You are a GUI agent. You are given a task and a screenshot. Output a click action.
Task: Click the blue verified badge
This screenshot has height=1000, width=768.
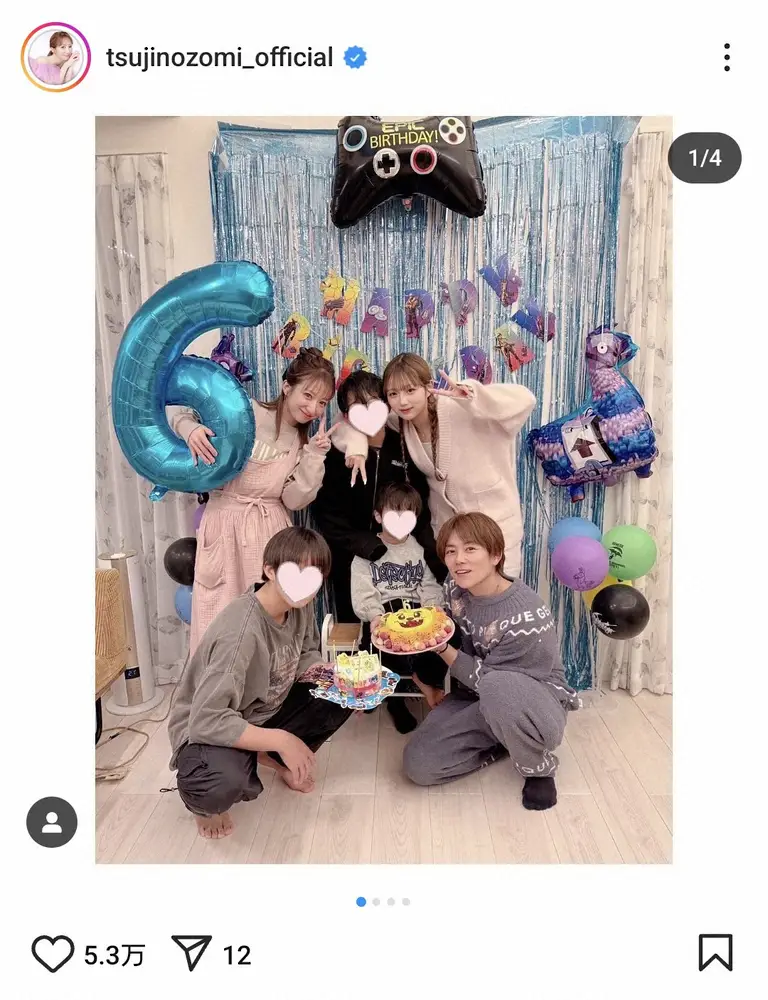click(x=357, y=57)
